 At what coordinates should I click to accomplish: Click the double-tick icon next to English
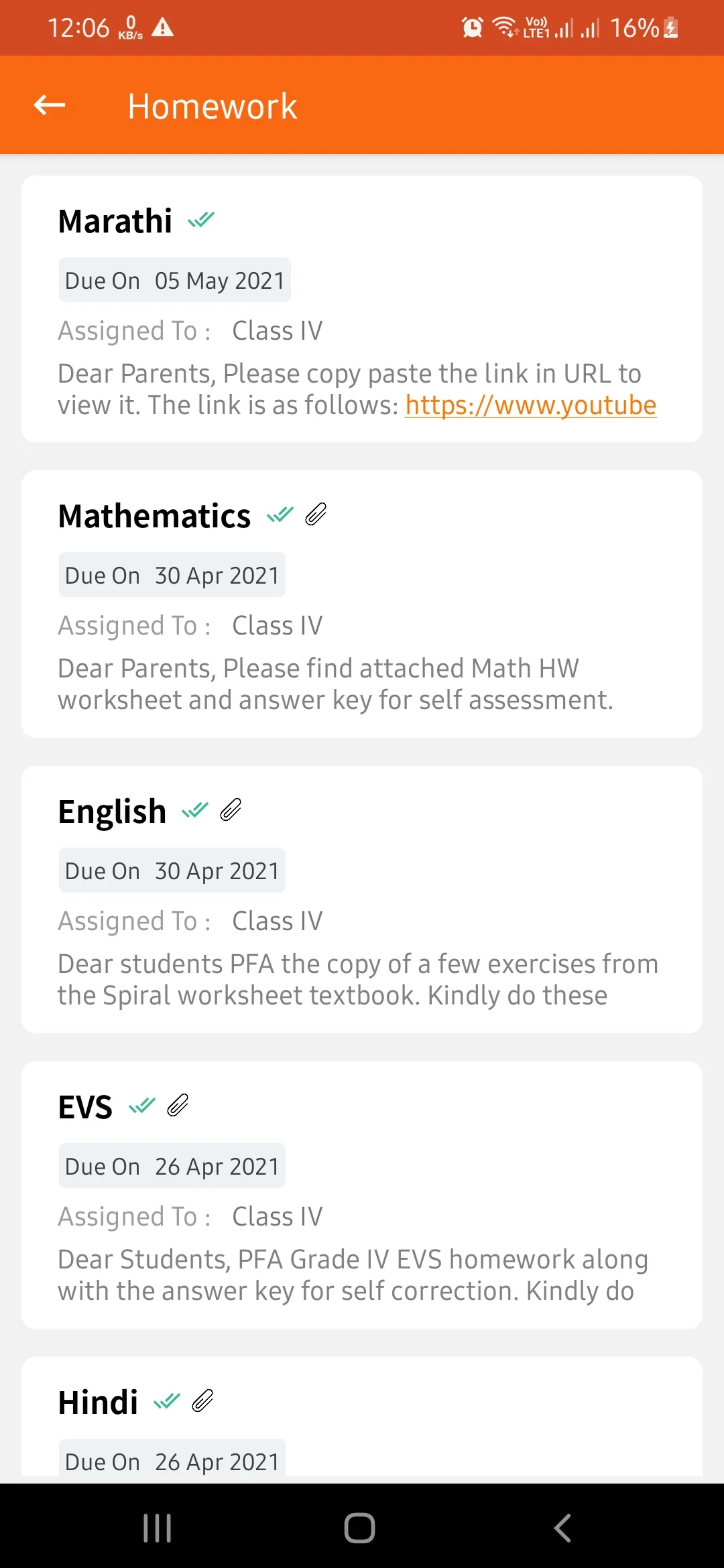(x=195, y=811)
